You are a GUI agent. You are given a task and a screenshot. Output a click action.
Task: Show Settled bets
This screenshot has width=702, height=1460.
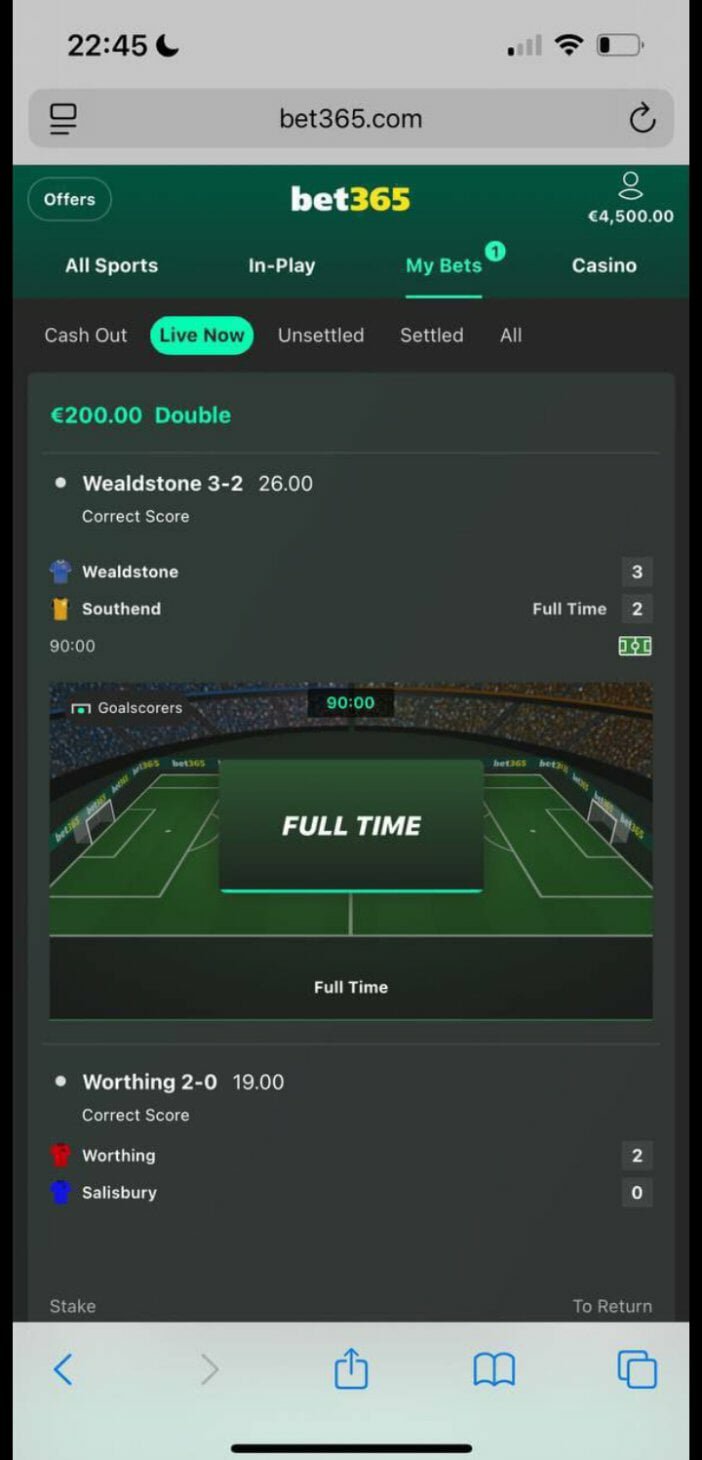tap(431, 335)
